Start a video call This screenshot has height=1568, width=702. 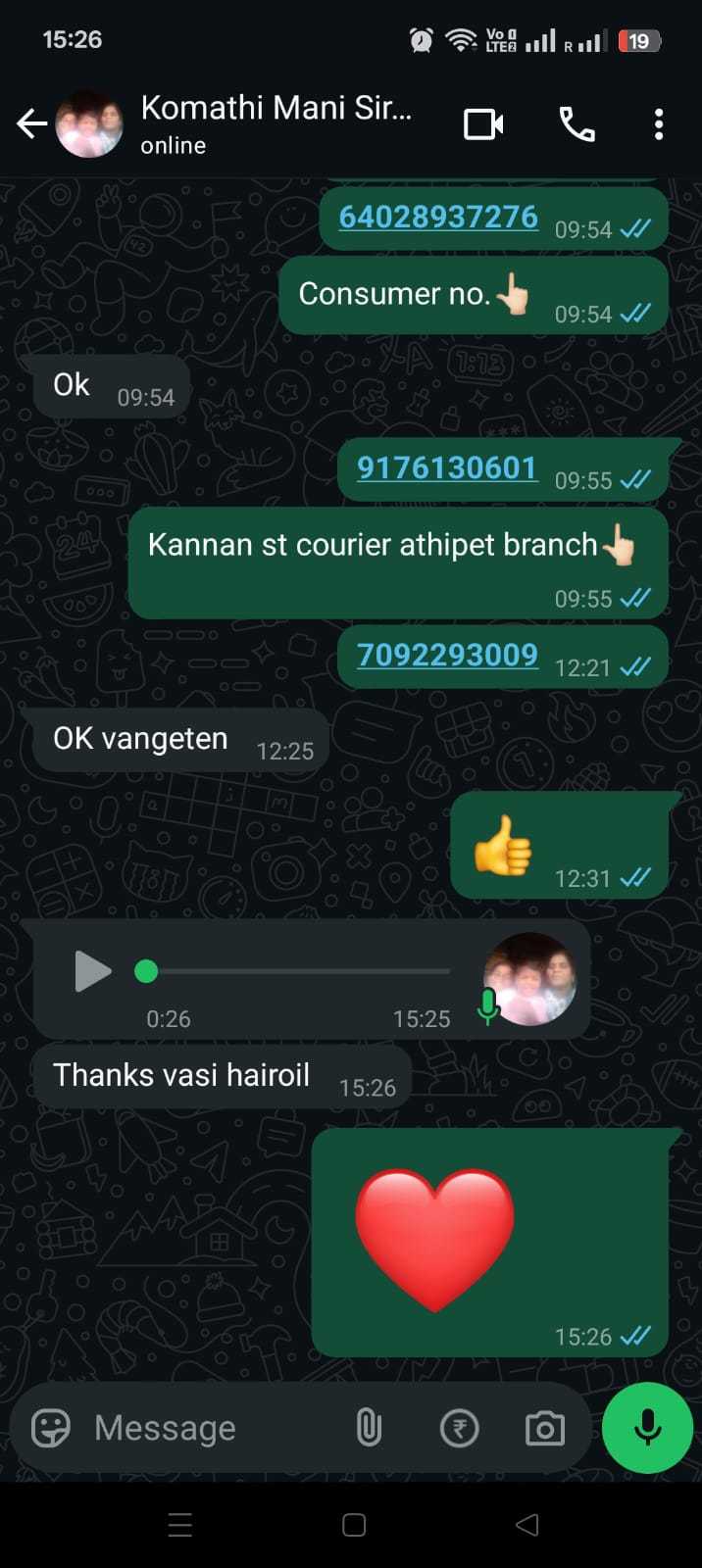coord(483,124)
